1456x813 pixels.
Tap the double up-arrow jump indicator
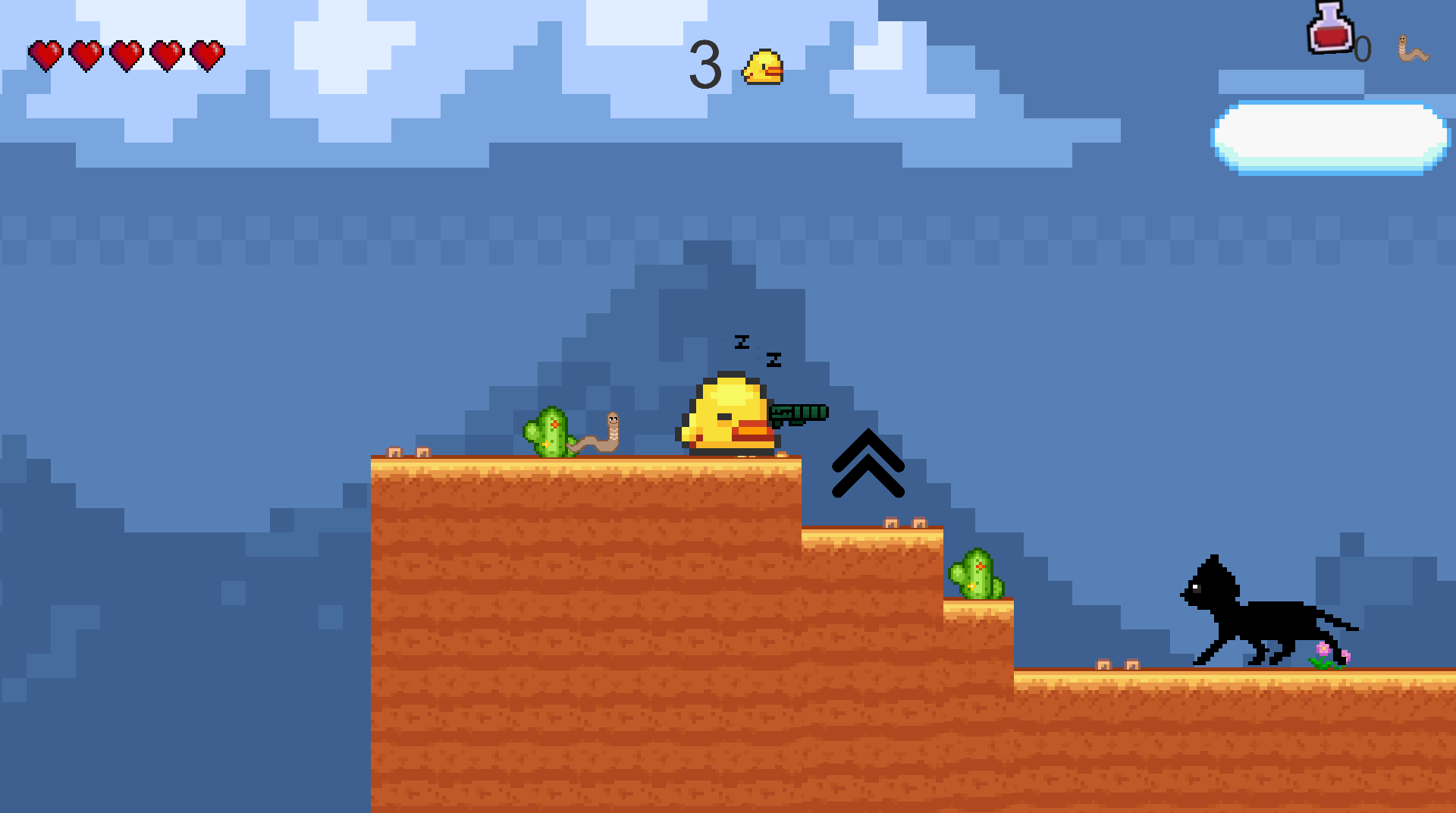868,463
